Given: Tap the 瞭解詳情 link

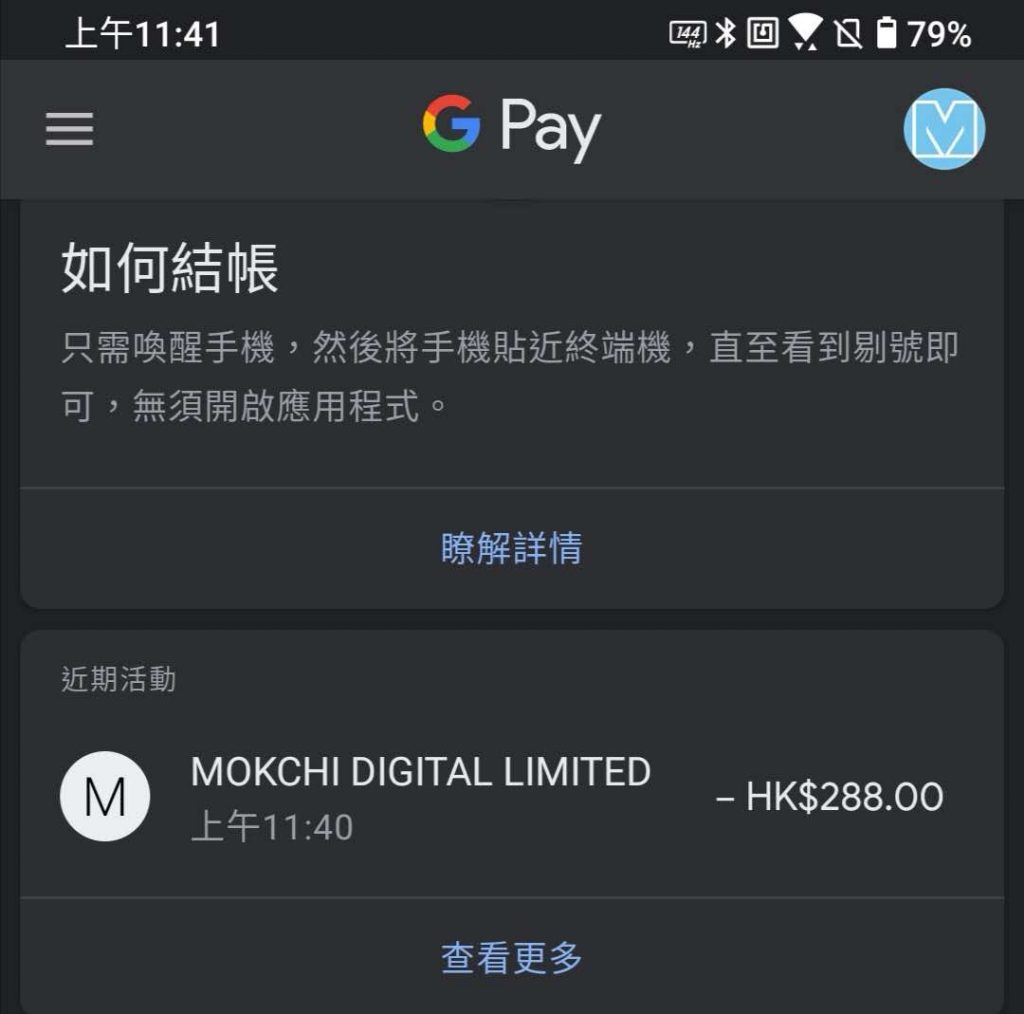Looking at the screenshot, I should (511, 549).
